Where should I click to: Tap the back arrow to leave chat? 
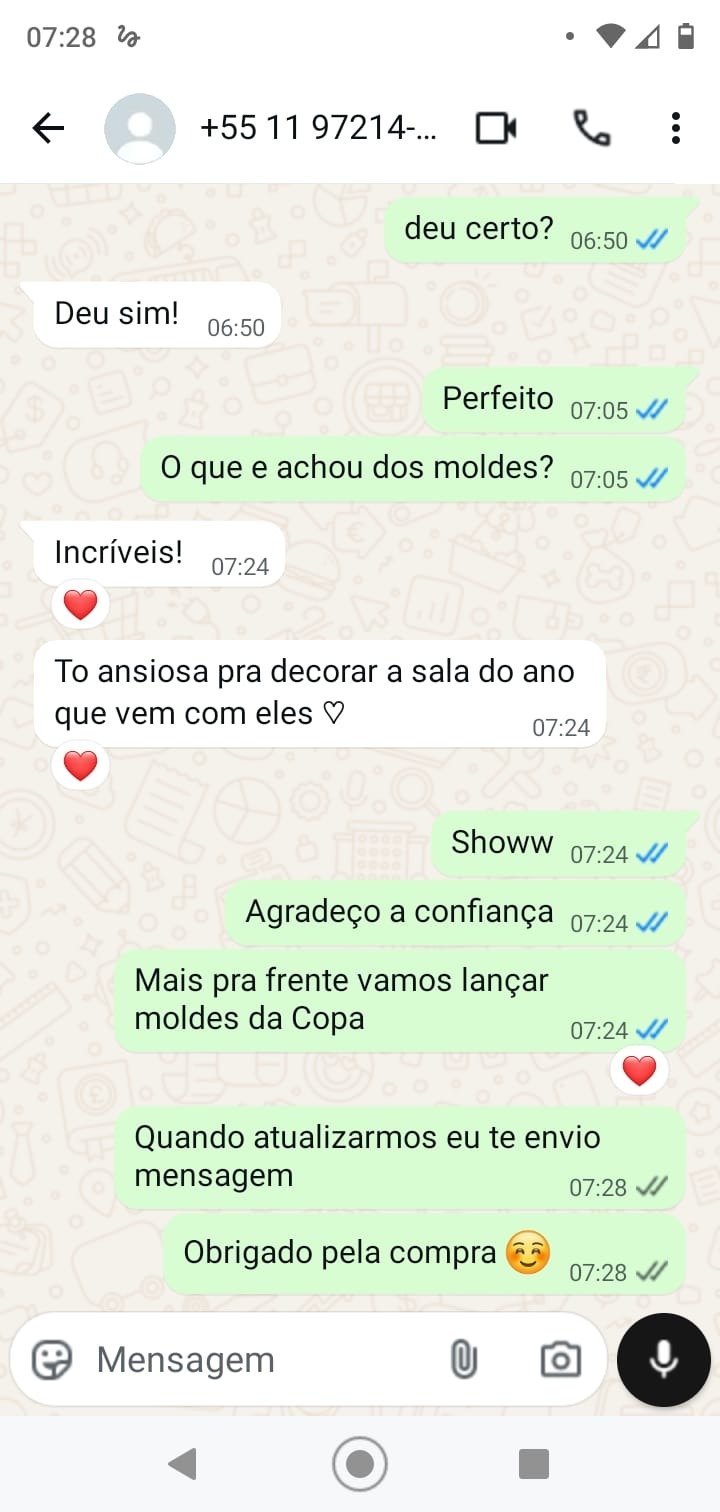(47, 128)
